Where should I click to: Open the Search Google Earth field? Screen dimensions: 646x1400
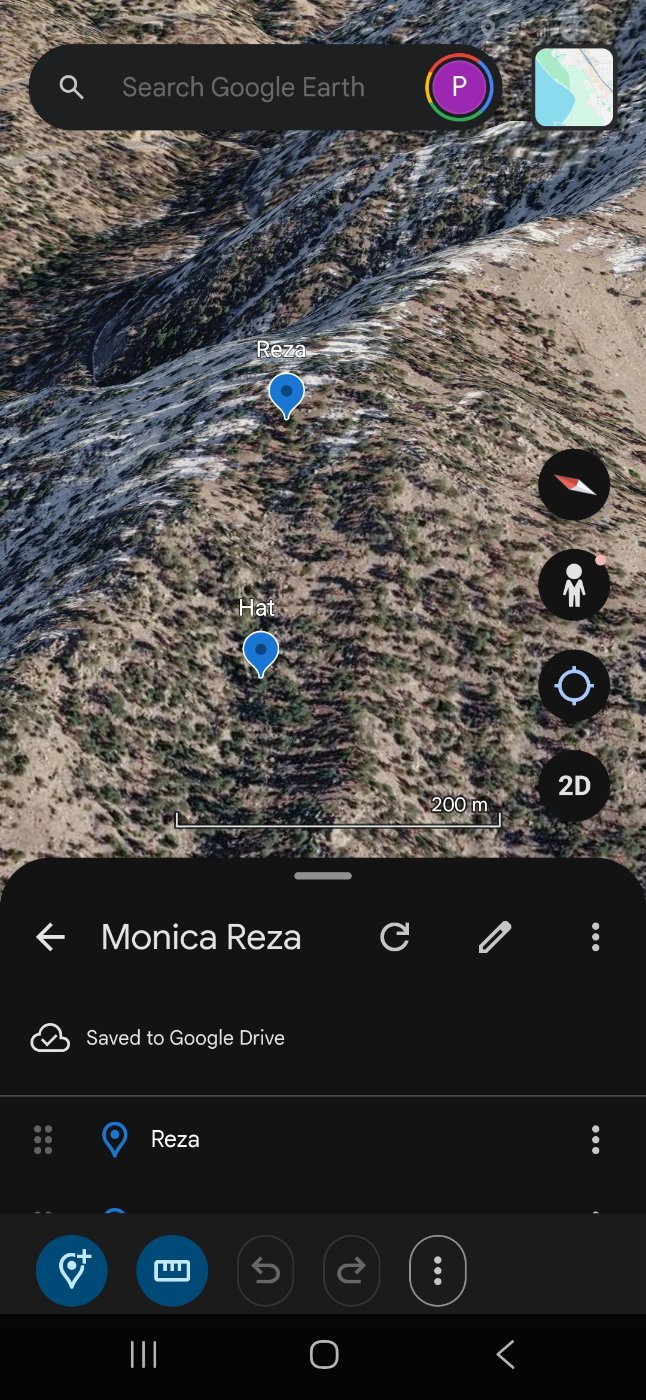point(243,88)
